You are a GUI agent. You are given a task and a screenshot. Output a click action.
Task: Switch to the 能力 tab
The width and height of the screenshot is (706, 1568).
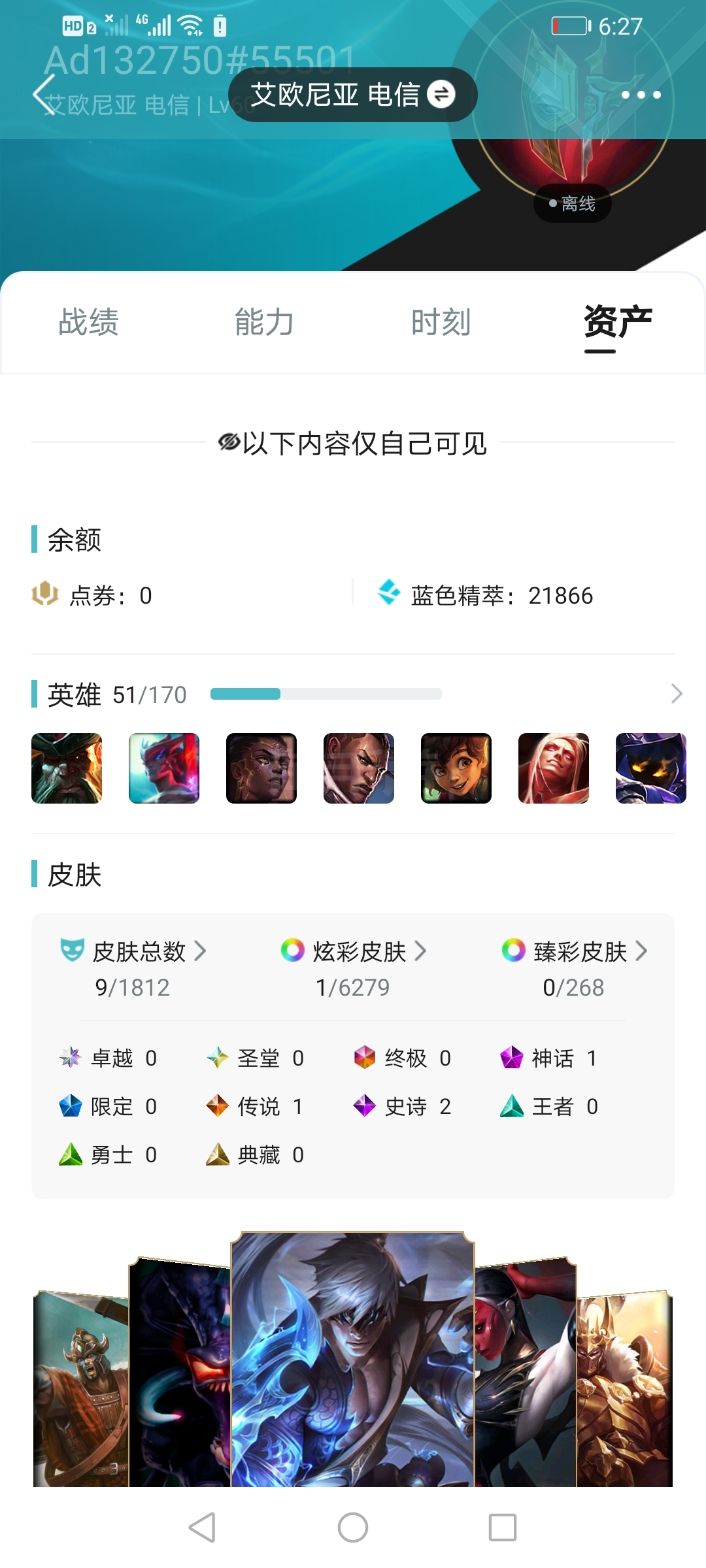pyautogui.click(x=264, y=322)
